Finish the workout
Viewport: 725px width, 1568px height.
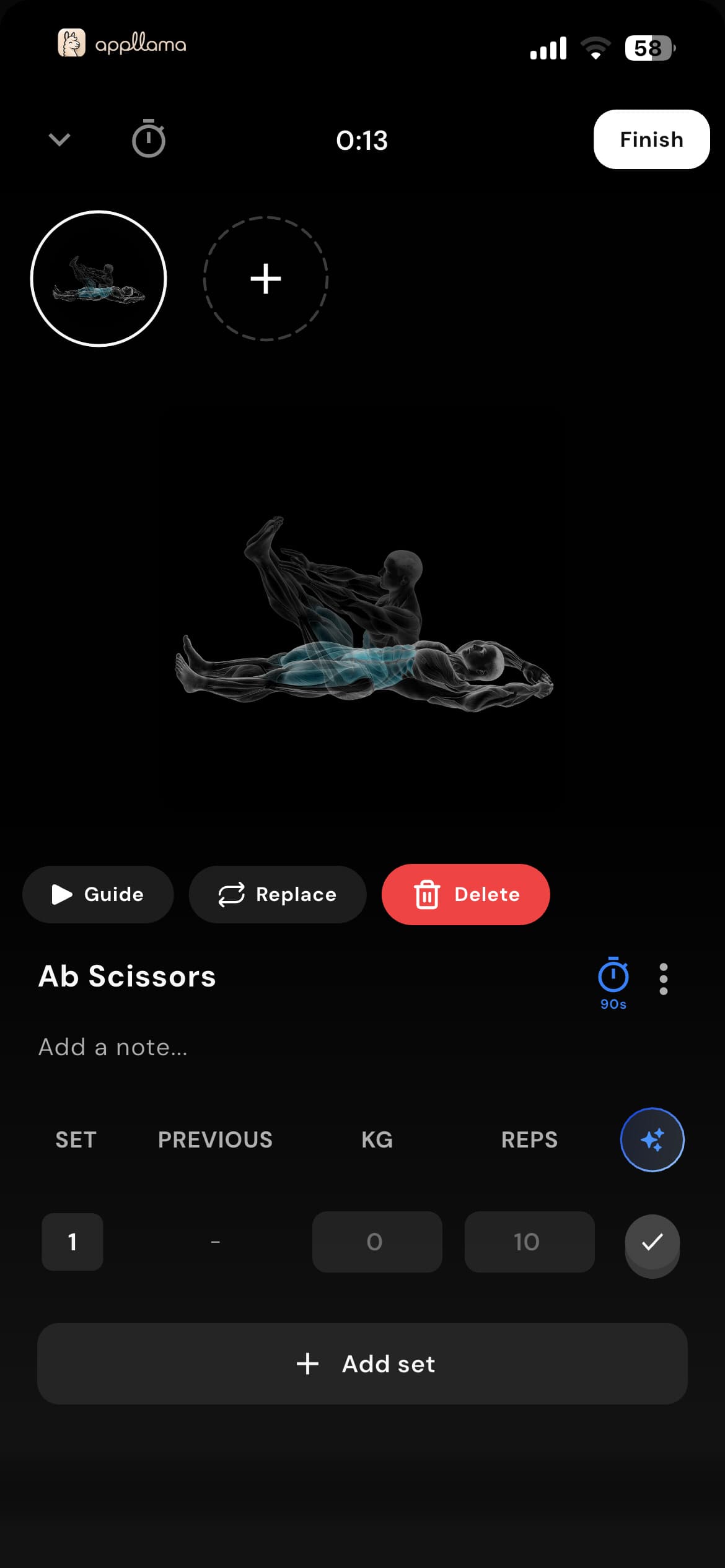[651, 139]
